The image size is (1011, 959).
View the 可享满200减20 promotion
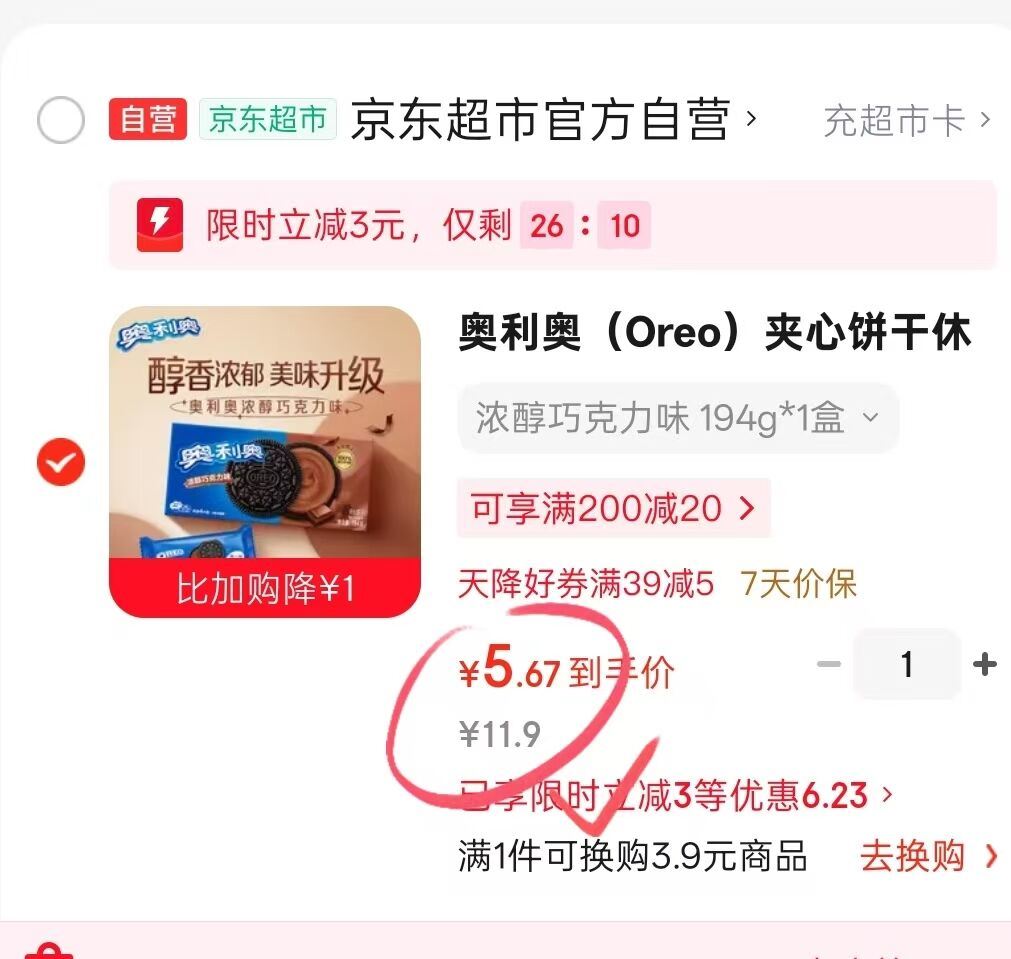point(613,509)
